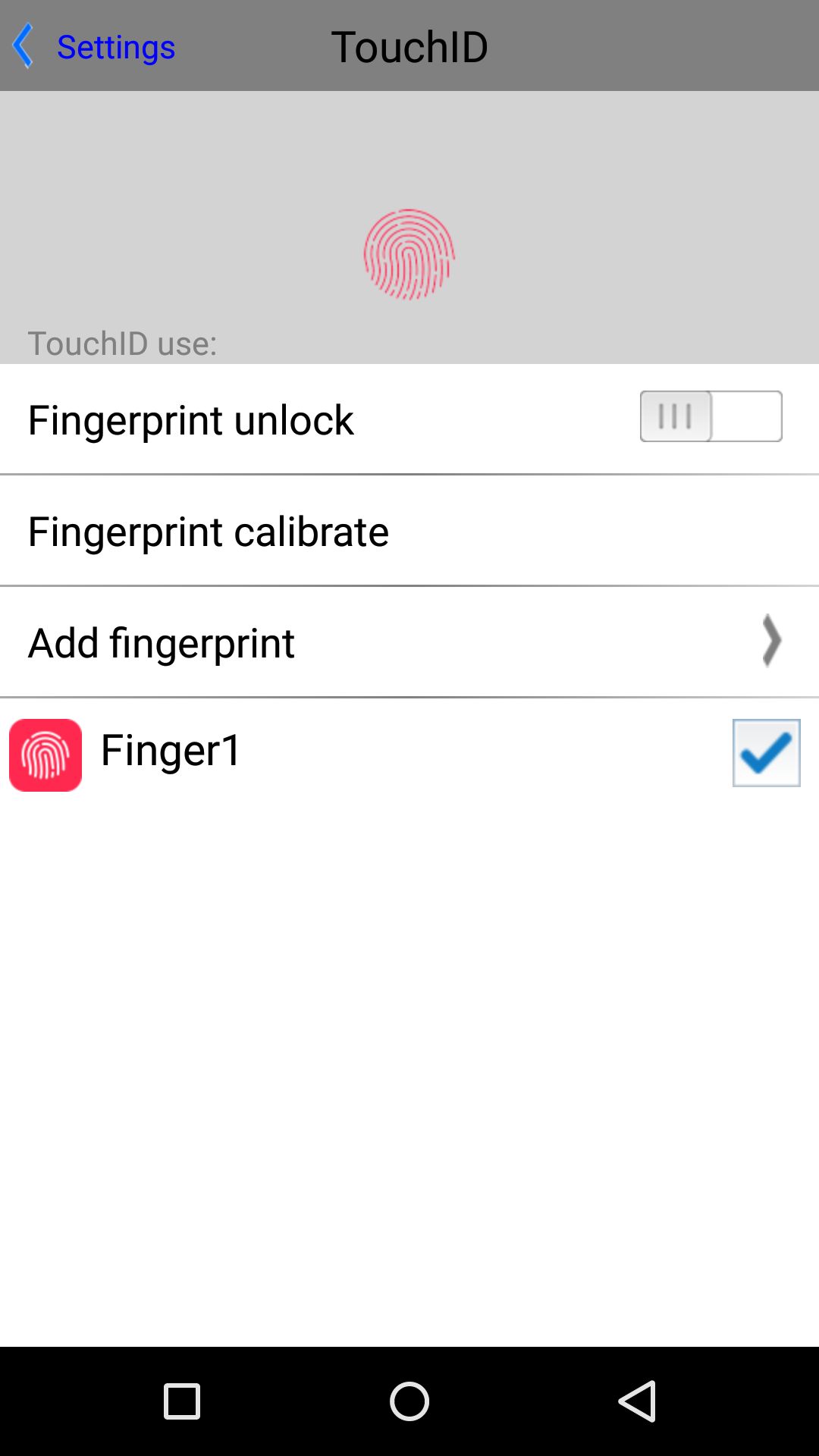
Task: Tap the system home button
Action: (409, 1401)
